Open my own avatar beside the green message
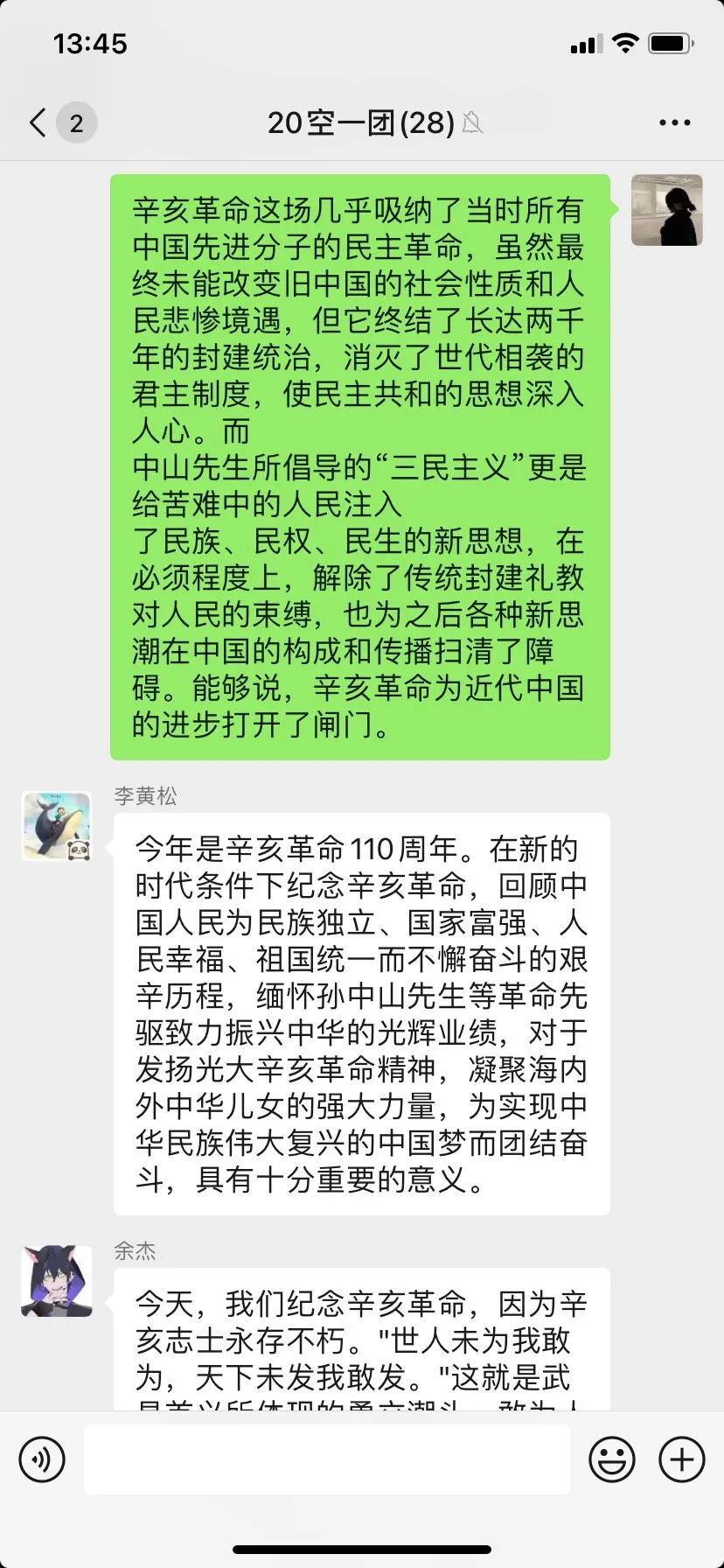 666,210
